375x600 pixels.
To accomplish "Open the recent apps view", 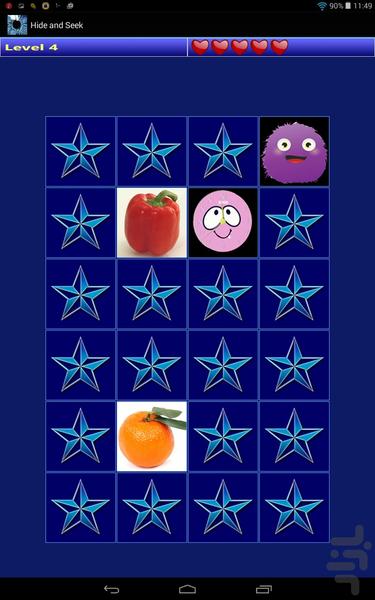I will coord(263,589).
